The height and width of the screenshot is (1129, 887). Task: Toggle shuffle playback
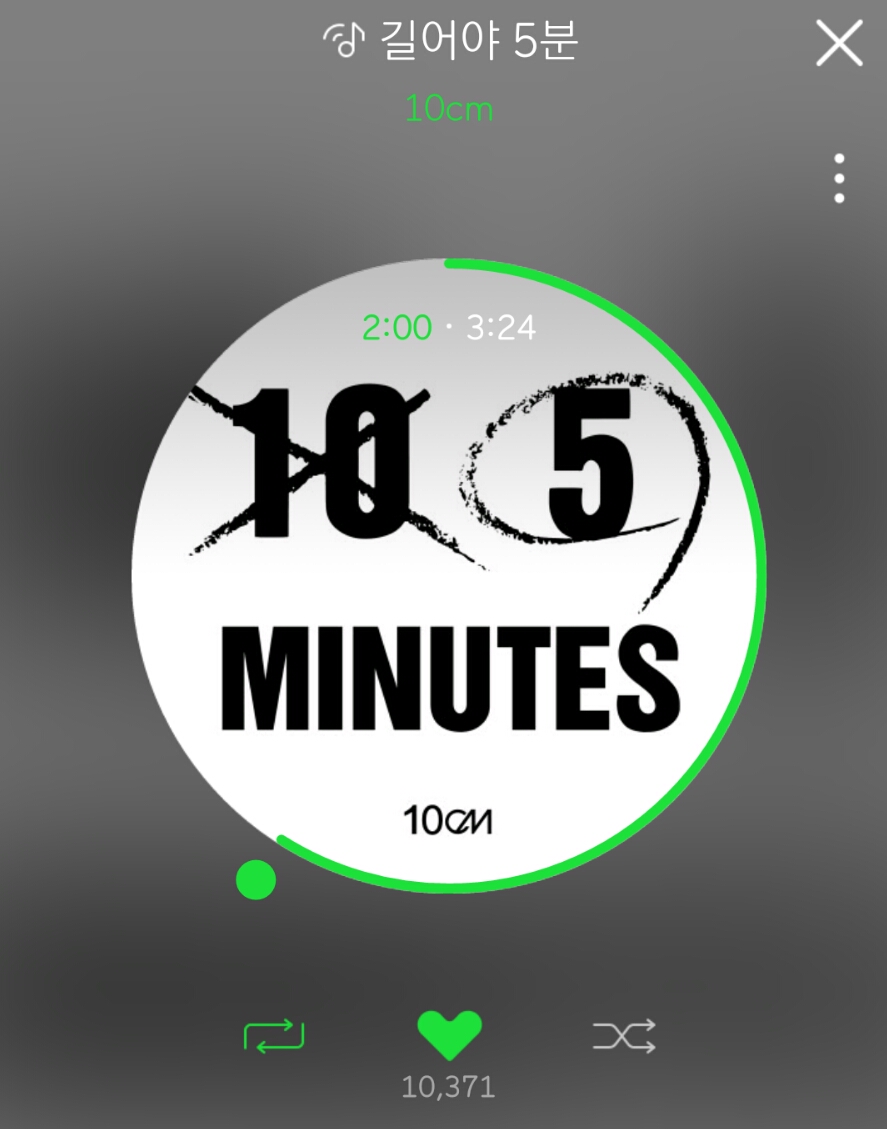coord(624,1035)
